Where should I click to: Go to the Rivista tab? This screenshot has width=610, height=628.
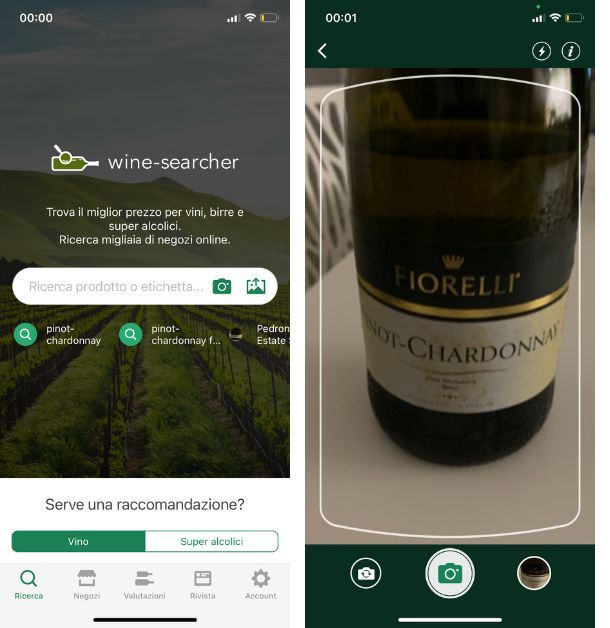click(x=203, y=584)
